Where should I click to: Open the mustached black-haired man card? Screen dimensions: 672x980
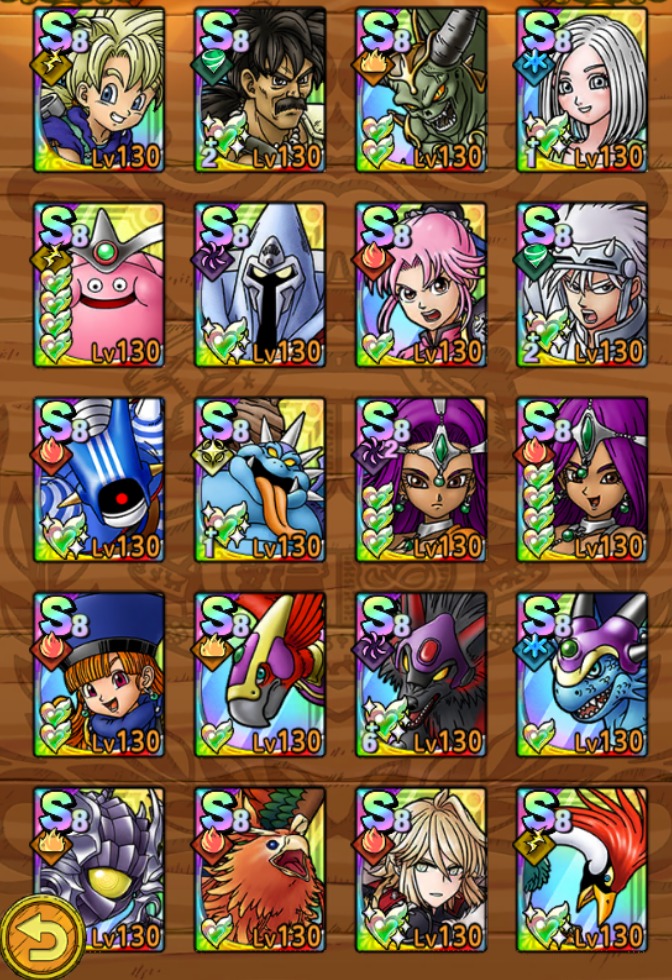click(260, 90)
